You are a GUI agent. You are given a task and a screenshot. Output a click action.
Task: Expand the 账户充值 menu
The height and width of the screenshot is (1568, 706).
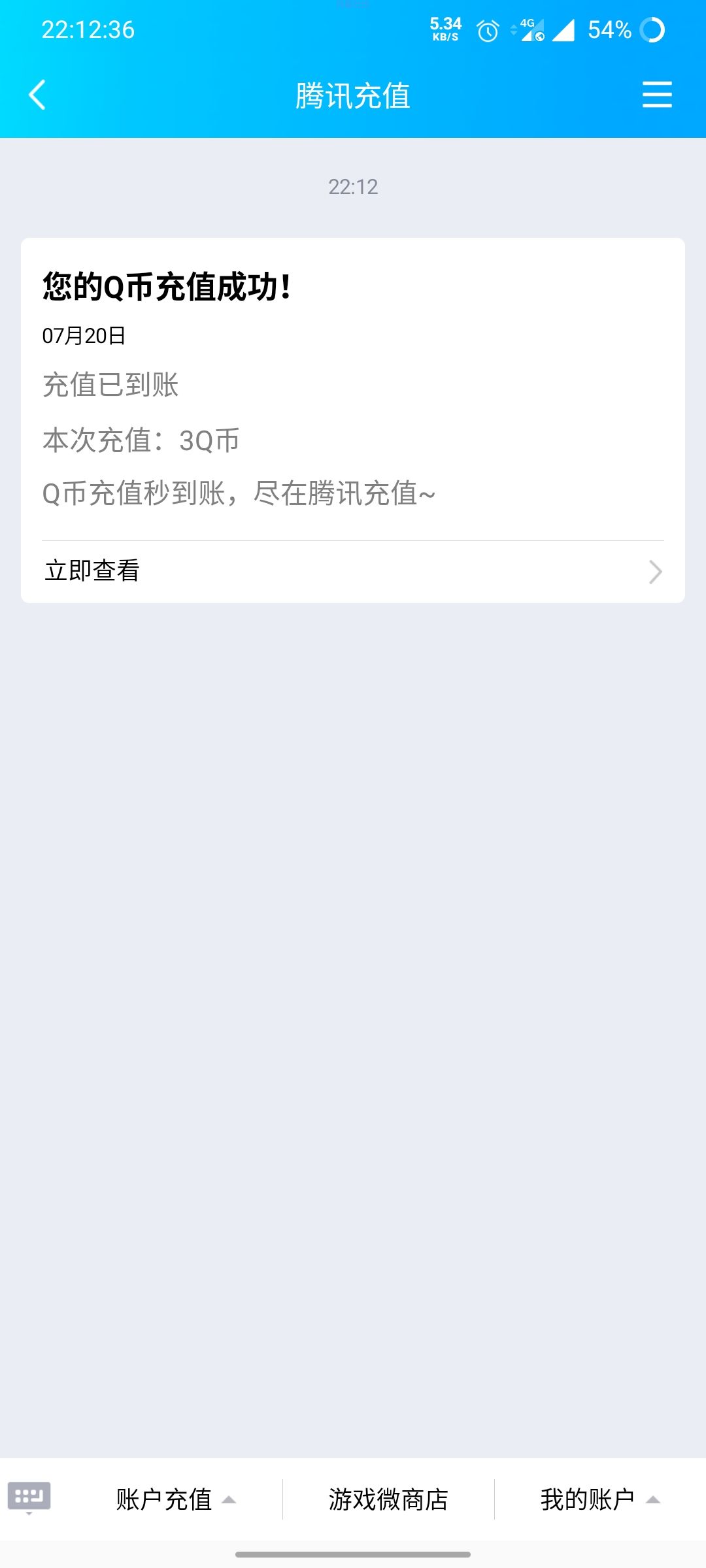coord(175,1499)
